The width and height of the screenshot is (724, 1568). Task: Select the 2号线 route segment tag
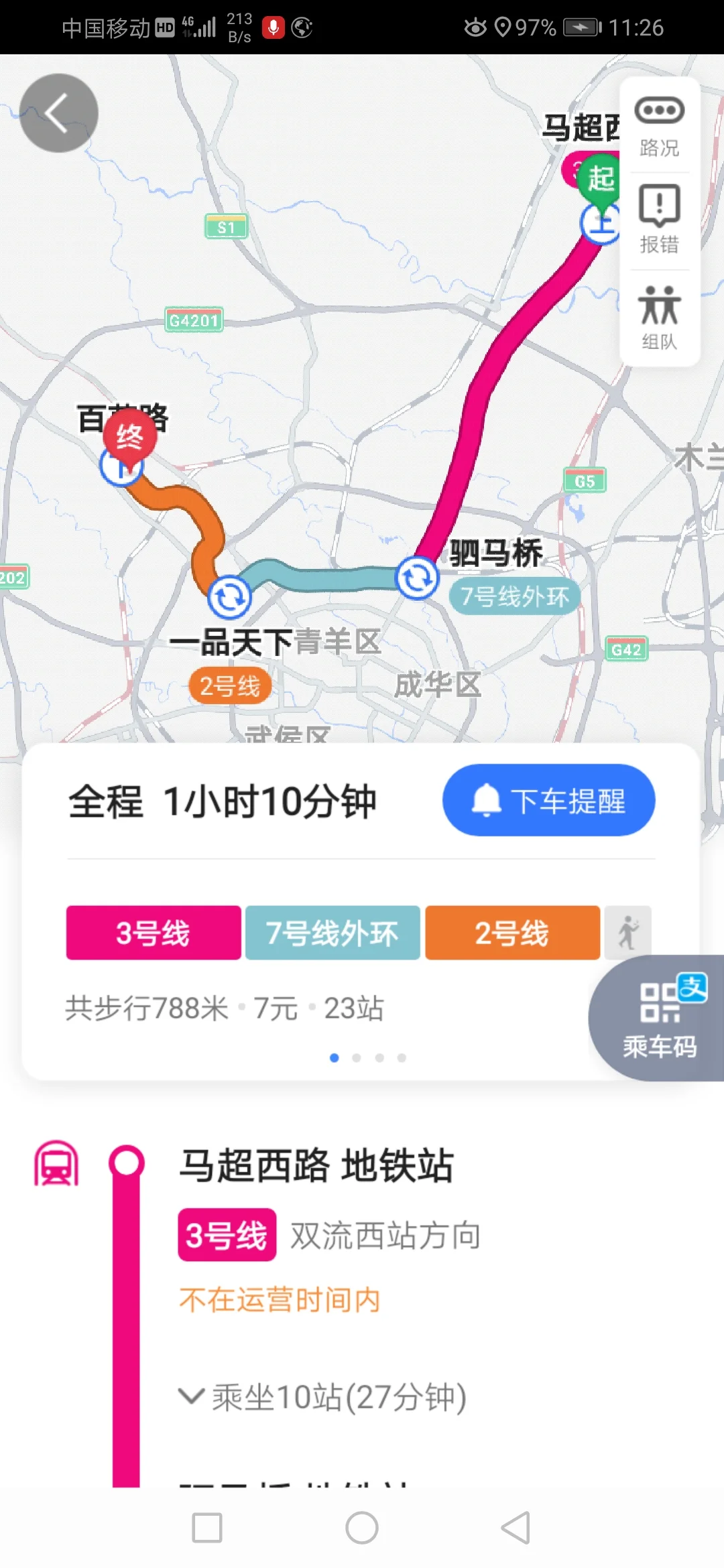(512, 934)
